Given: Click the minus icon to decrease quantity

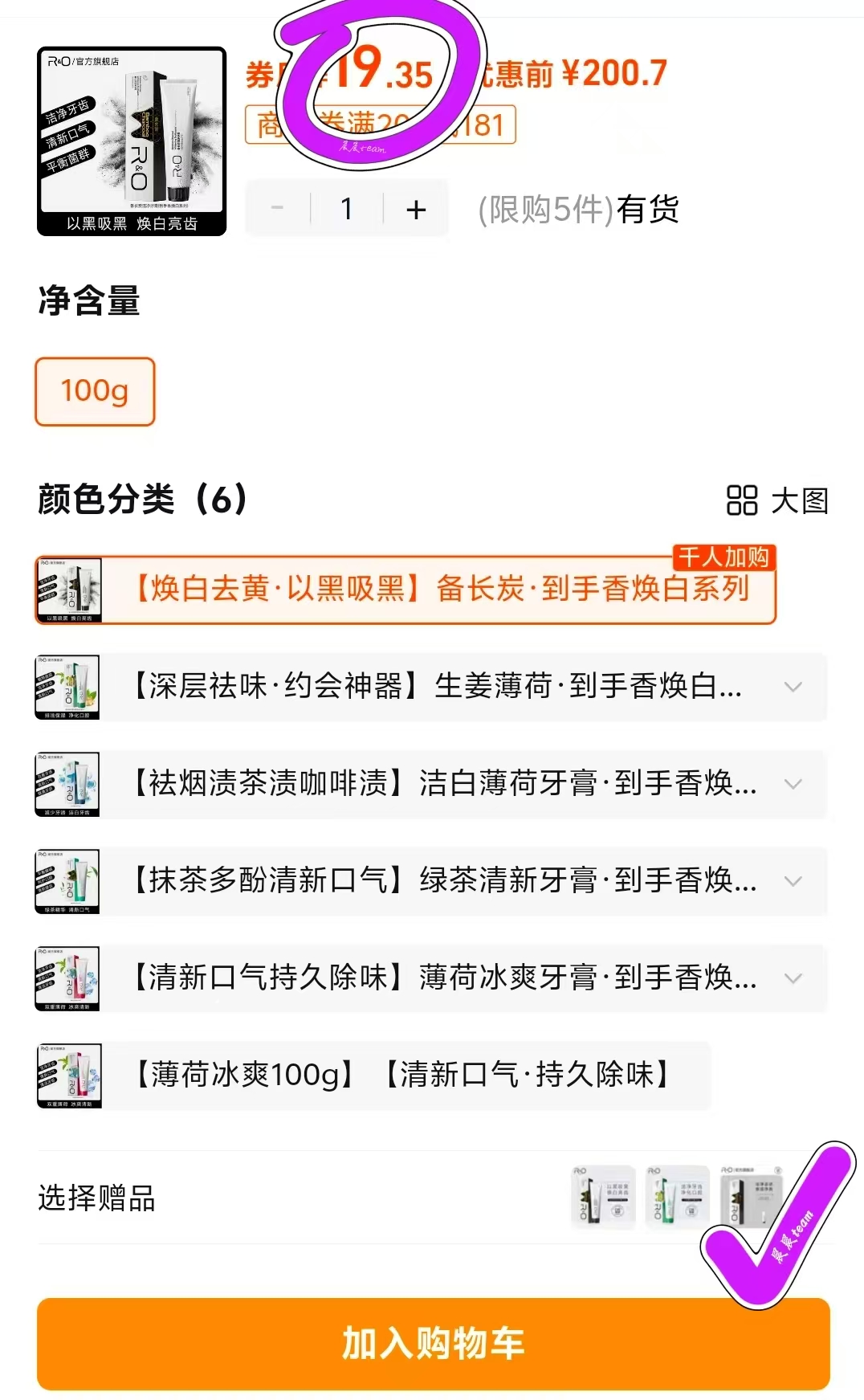Looking at the screenshot, I should tap(279, 208).
